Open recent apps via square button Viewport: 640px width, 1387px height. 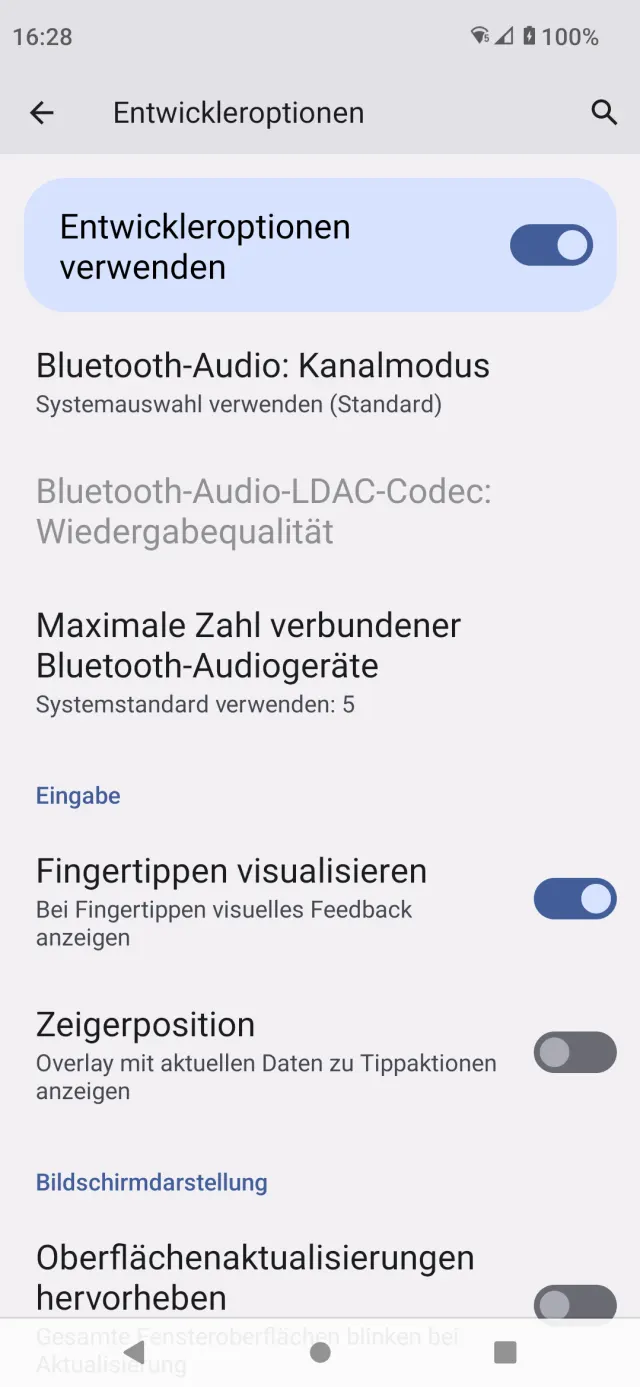pos(505,1353)
